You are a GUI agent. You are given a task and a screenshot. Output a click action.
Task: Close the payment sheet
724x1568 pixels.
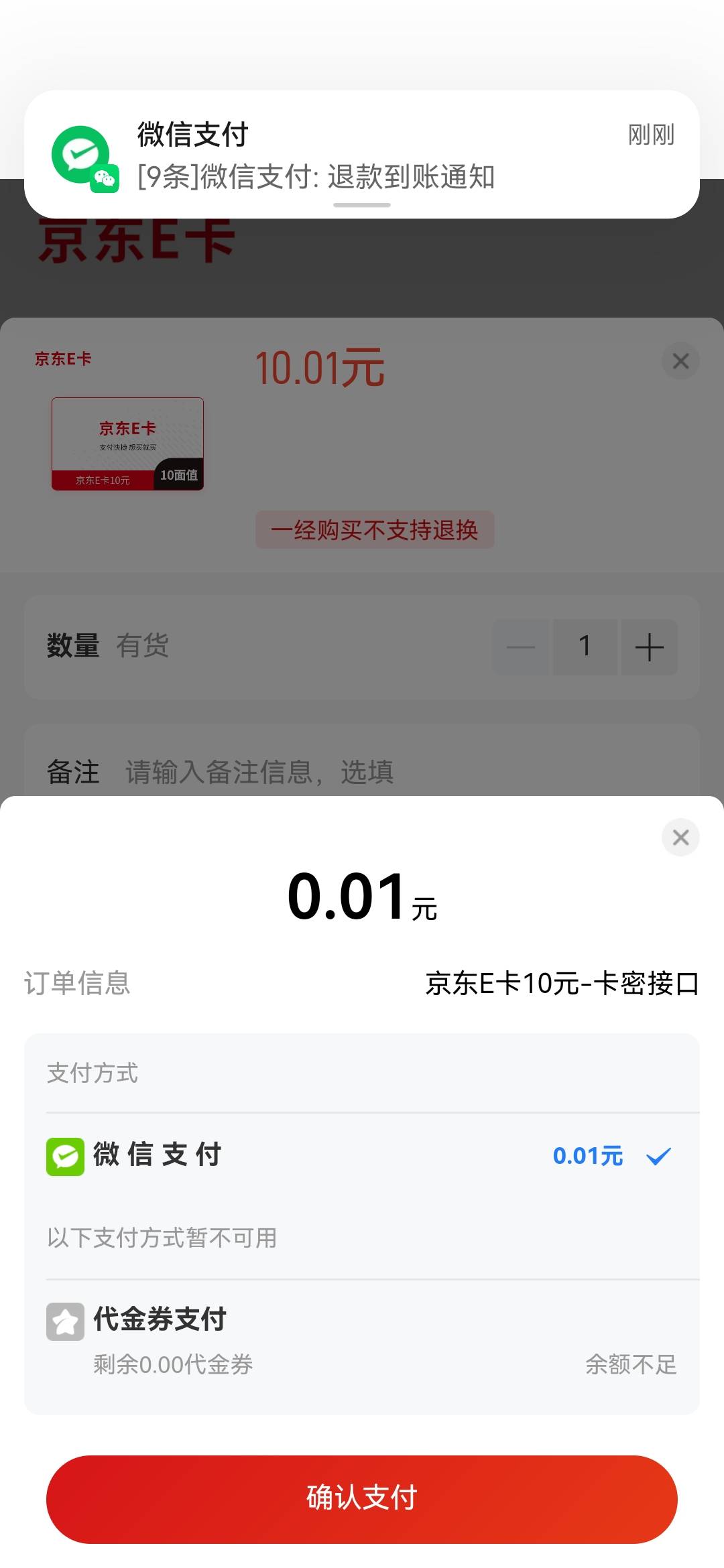(680, 837)
